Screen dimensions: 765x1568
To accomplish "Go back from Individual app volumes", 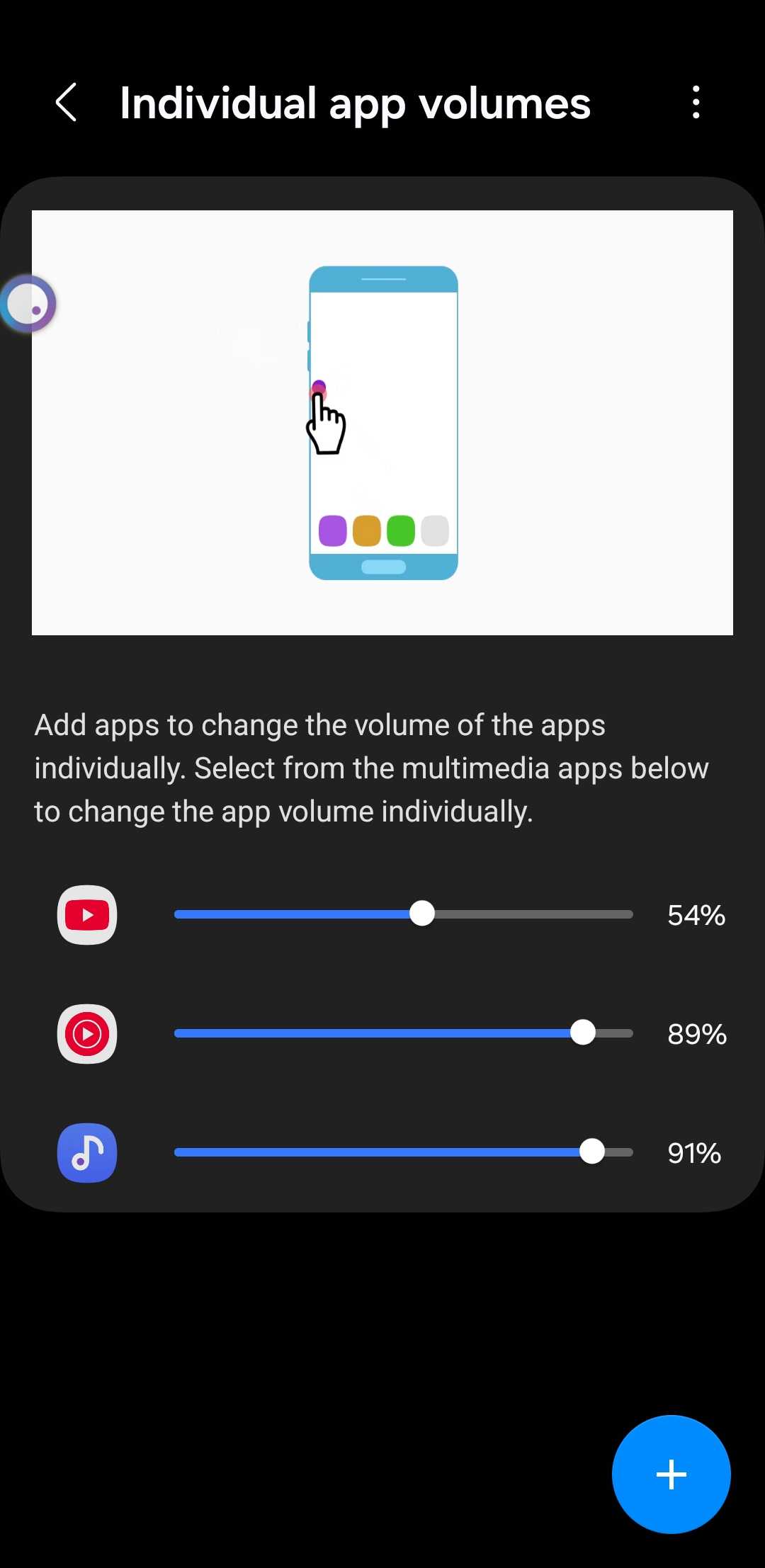I will pos(67,103).
